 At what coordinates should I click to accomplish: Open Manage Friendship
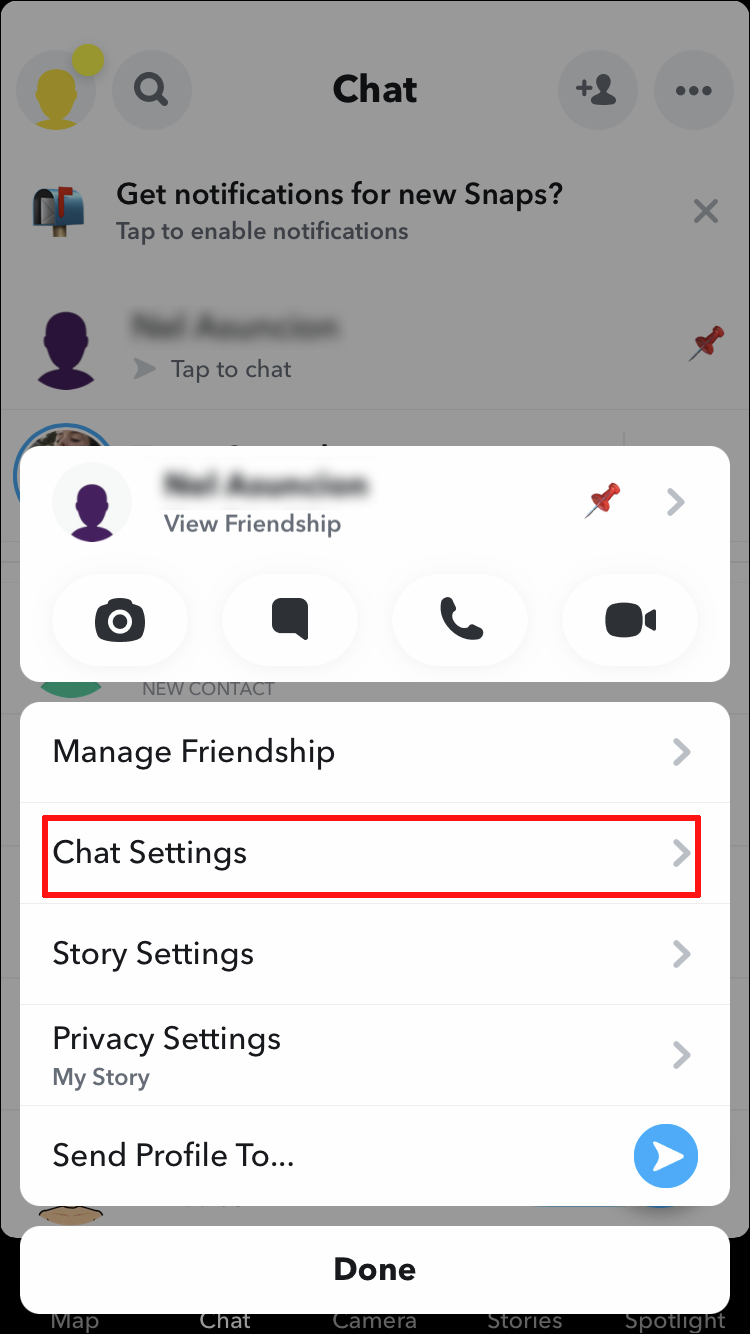click(x=372, y=752)
